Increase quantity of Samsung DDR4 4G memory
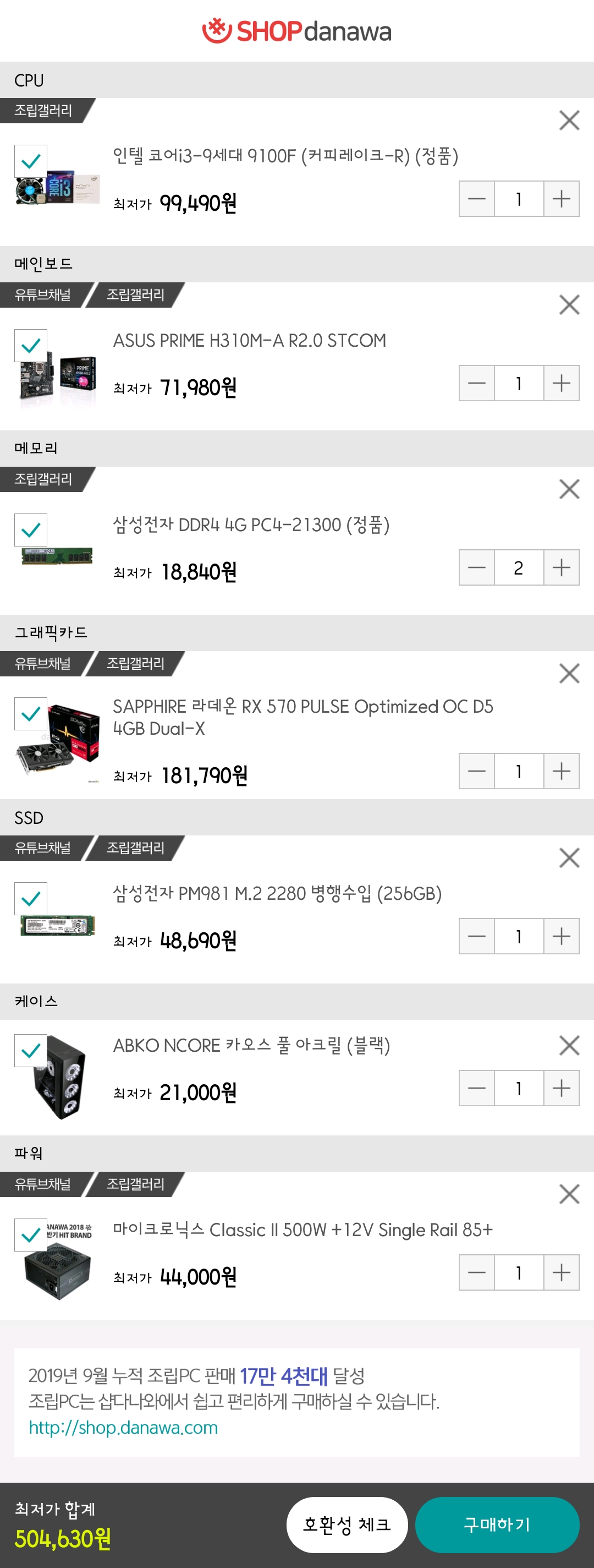594x1568 pixels. click(x=560, y=567)
